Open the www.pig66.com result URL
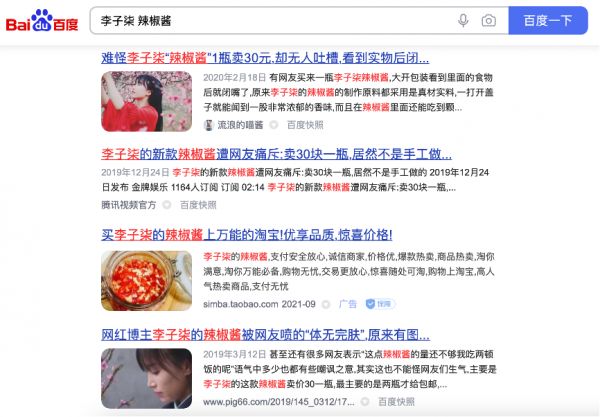Image resolution: width=600 pixels, height=417 pixels. point(277,402)
